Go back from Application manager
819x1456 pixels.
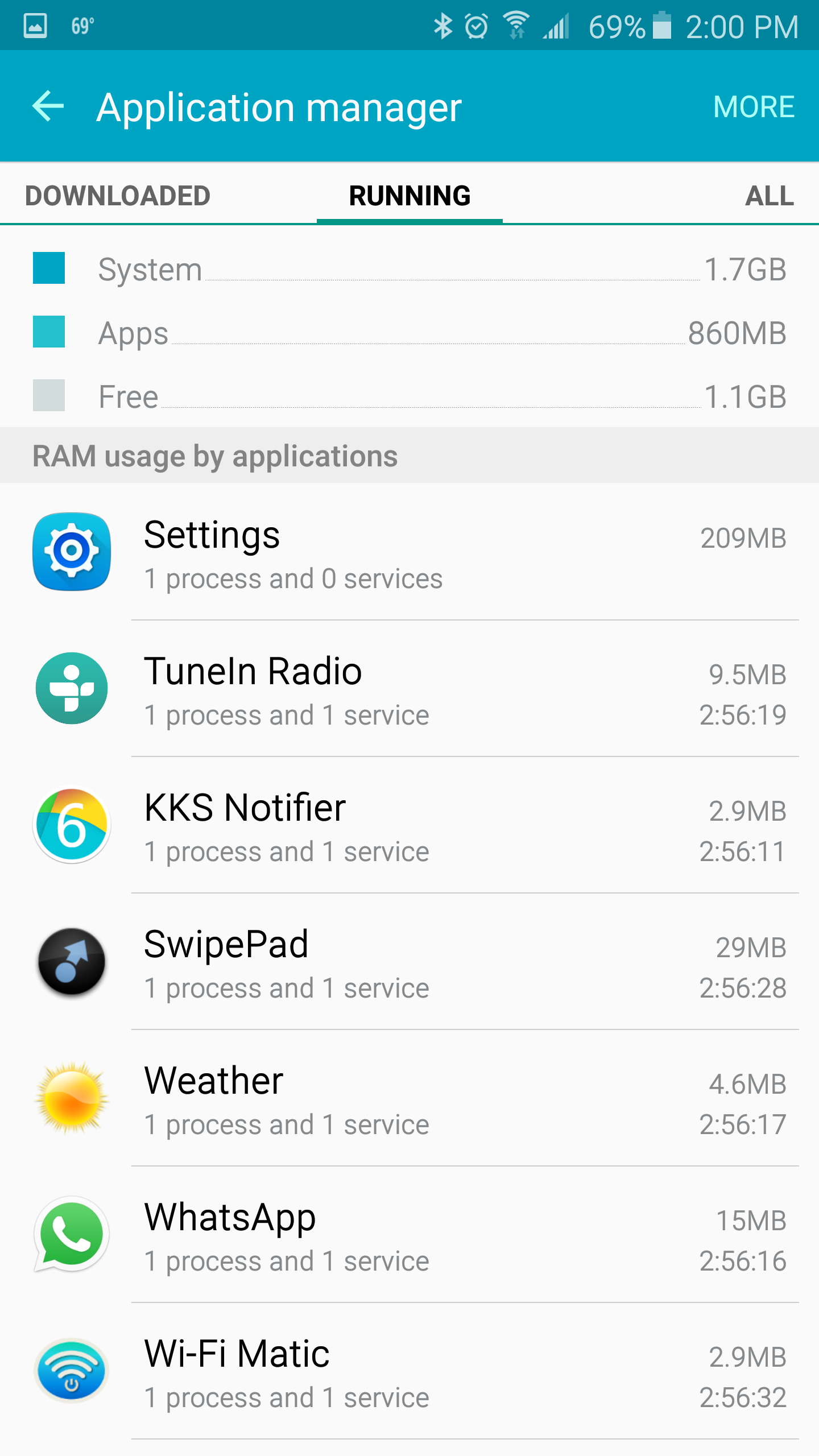pos(48,106)
